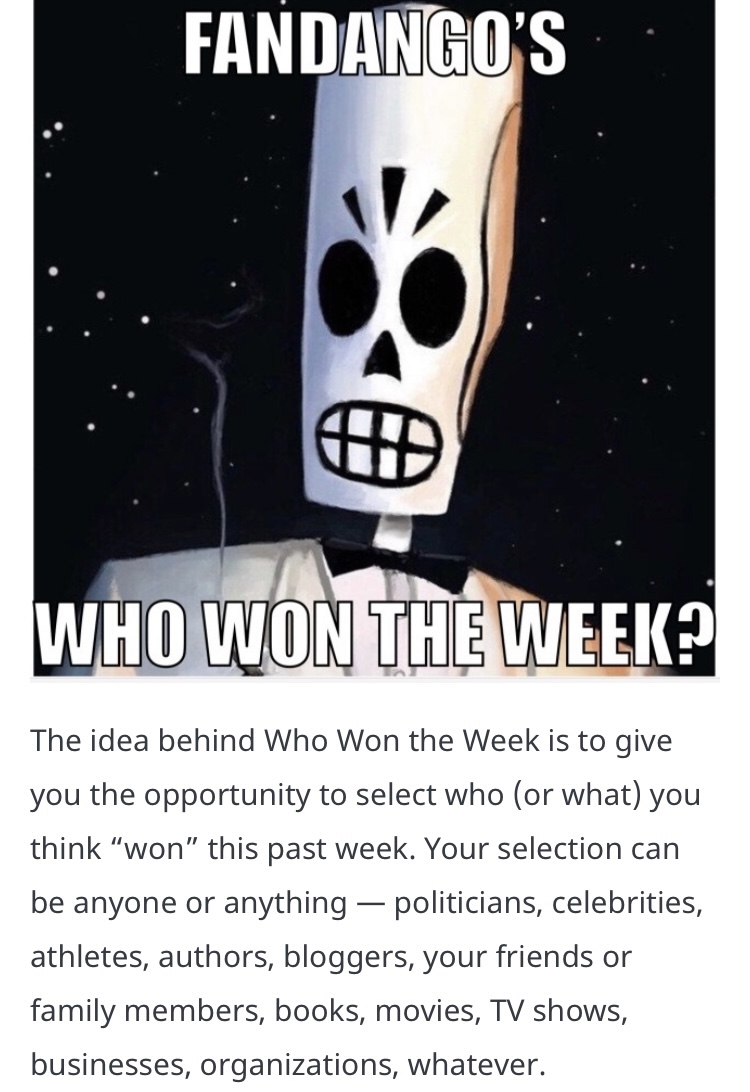Viewport: 750px width, 1092px height.
Task: Open the Who Won the Week image
Action: (x=375, y=338)
